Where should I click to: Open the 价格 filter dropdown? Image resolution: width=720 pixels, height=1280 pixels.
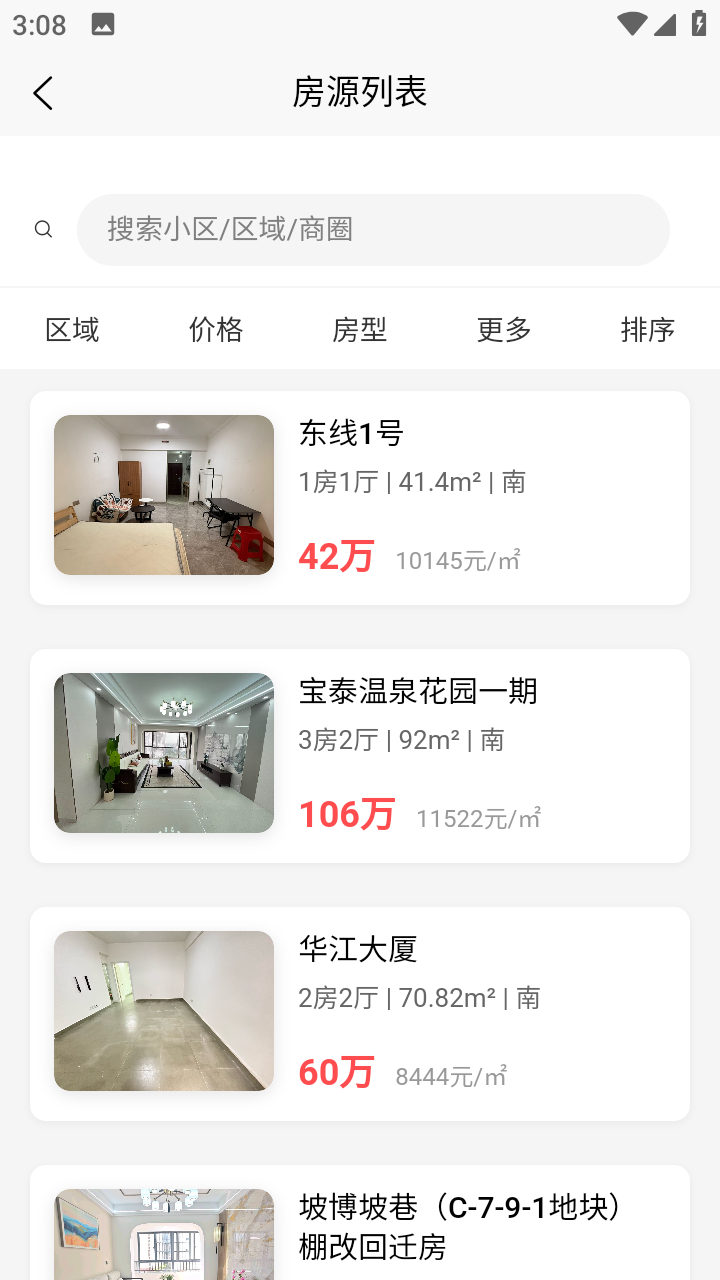tap(215, 330)
